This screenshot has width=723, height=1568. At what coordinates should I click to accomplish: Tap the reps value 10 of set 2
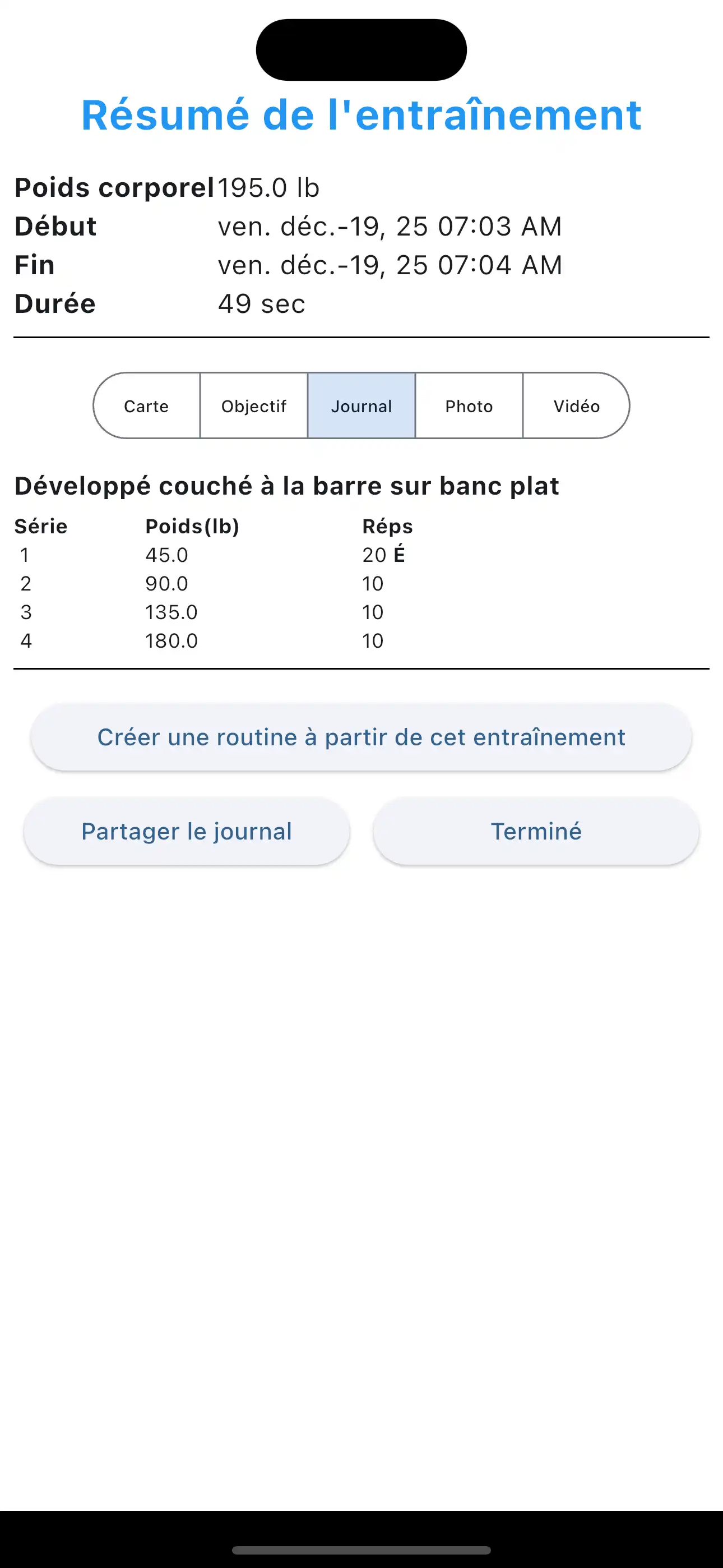373,583
